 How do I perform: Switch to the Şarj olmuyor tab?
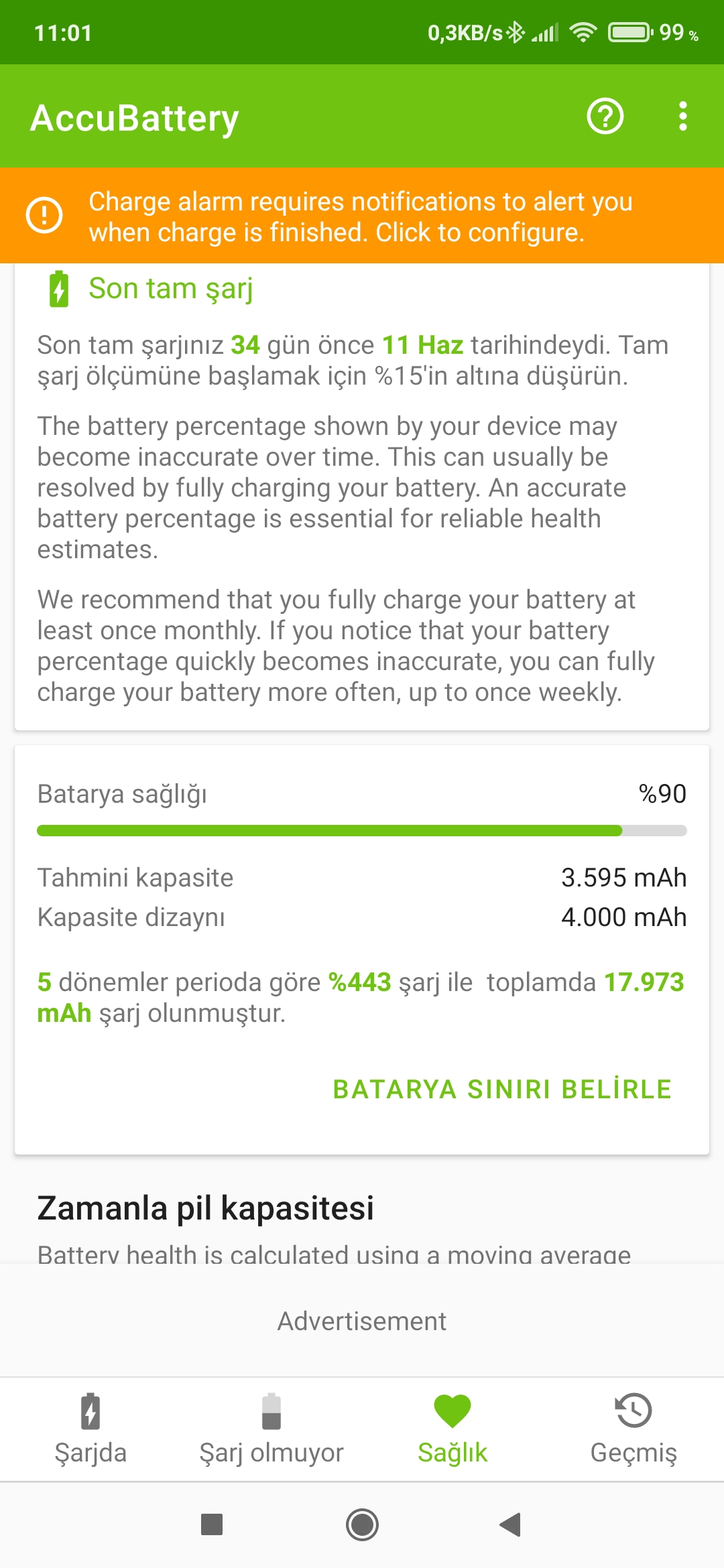coord(271,1429)
